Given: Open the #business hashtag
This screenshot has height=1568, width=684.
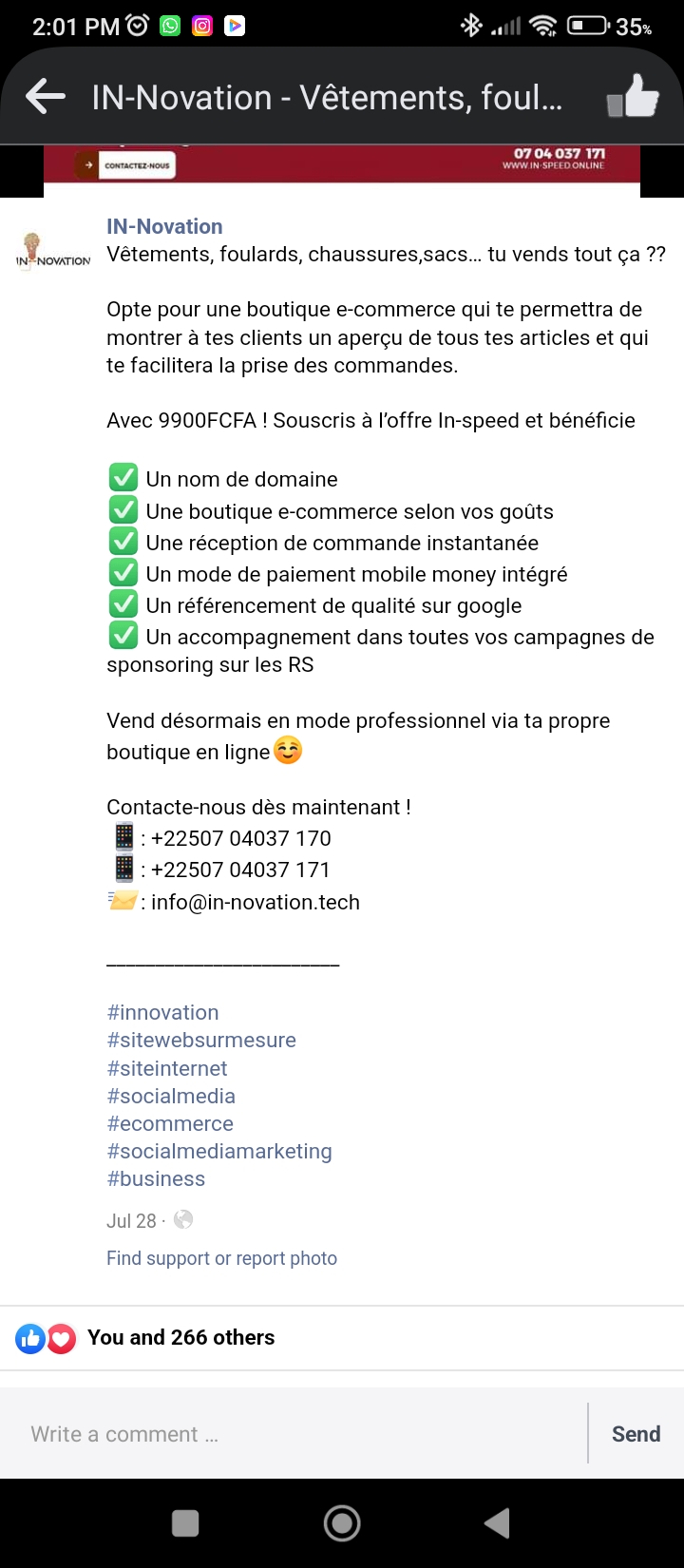Looking at the screenshot, I should [156, 1179].
